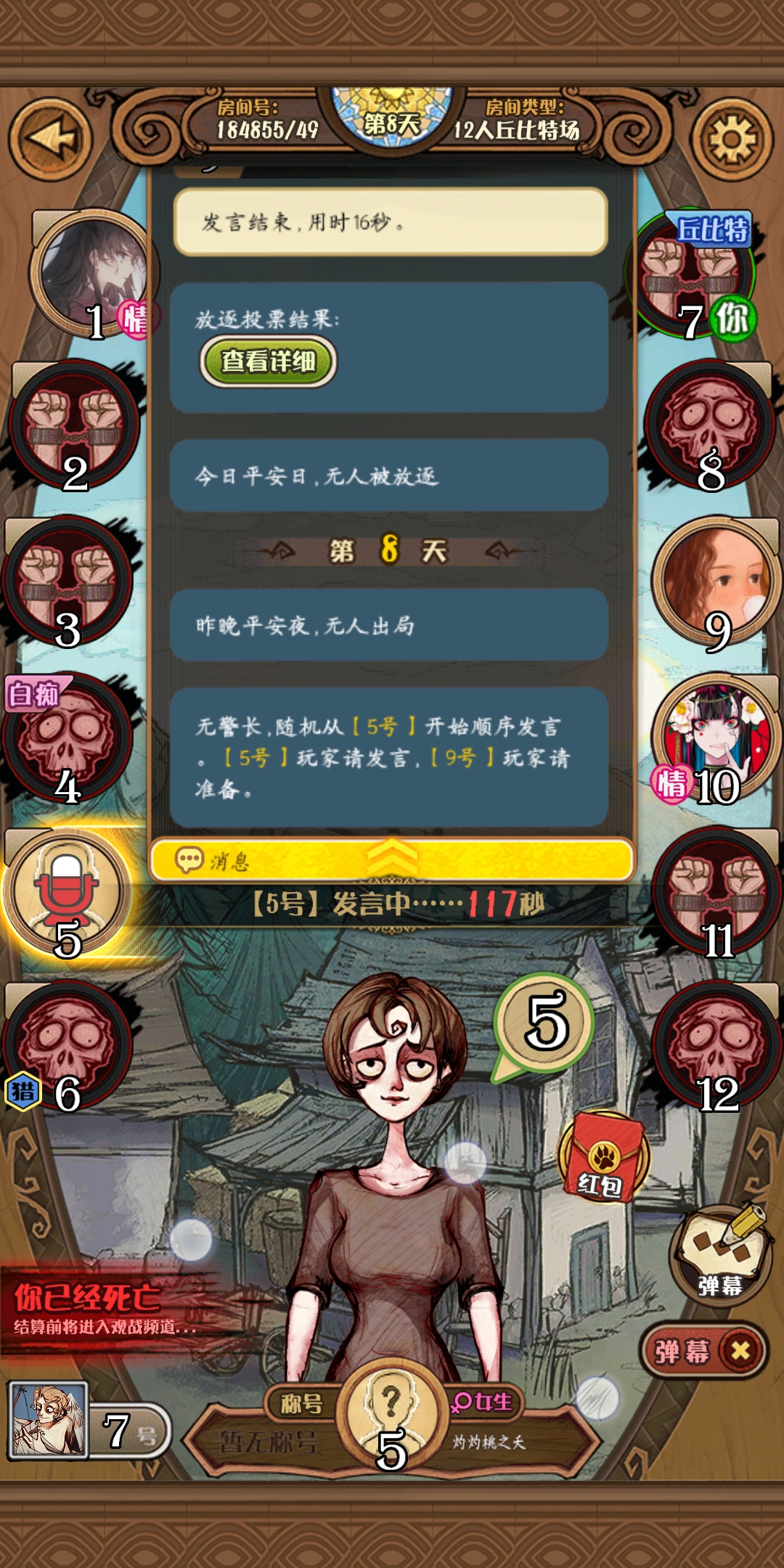This screenshot has height=1568, width=784.
Task: Open my own player 7 portrait
Action: (48, 1420)
